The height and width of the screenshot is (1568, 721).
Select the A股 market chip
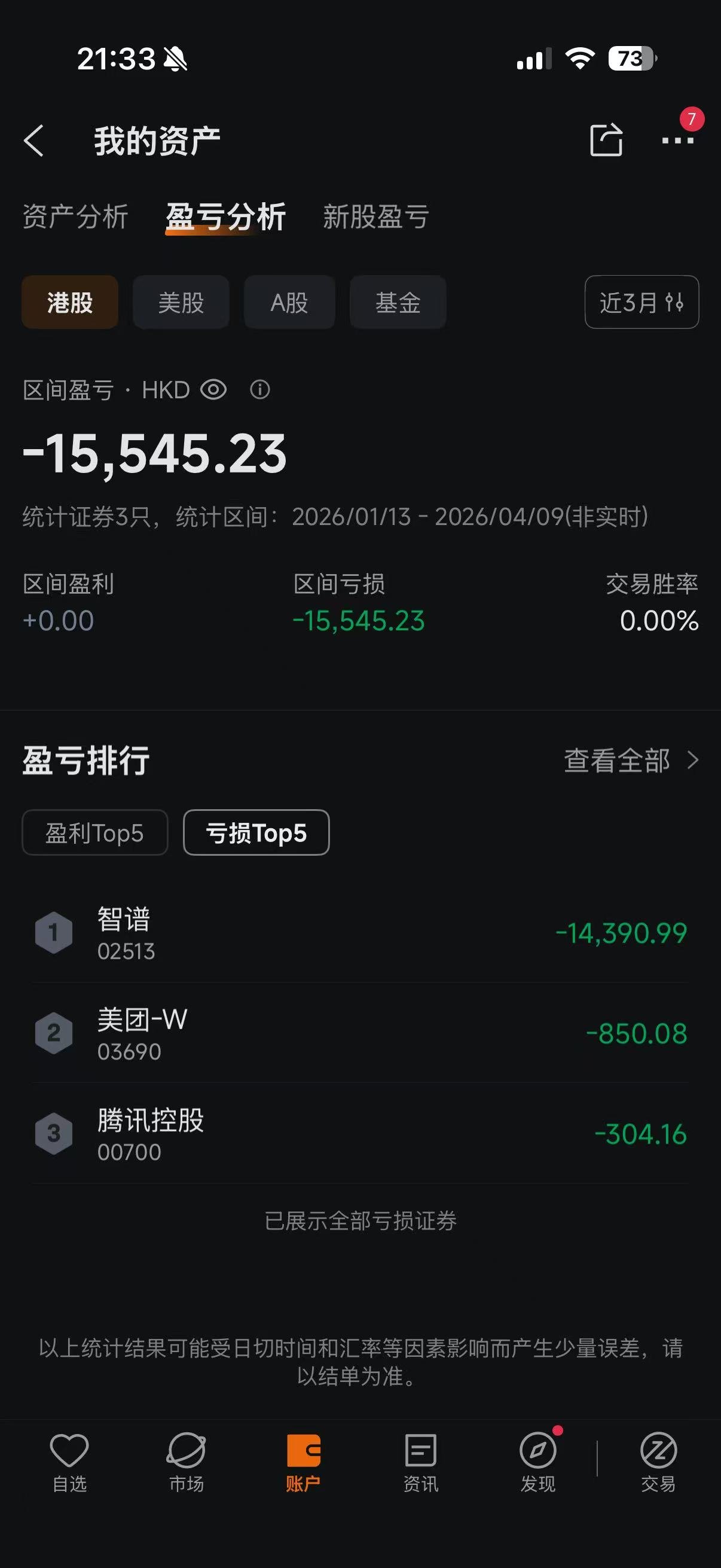point(289,303)
